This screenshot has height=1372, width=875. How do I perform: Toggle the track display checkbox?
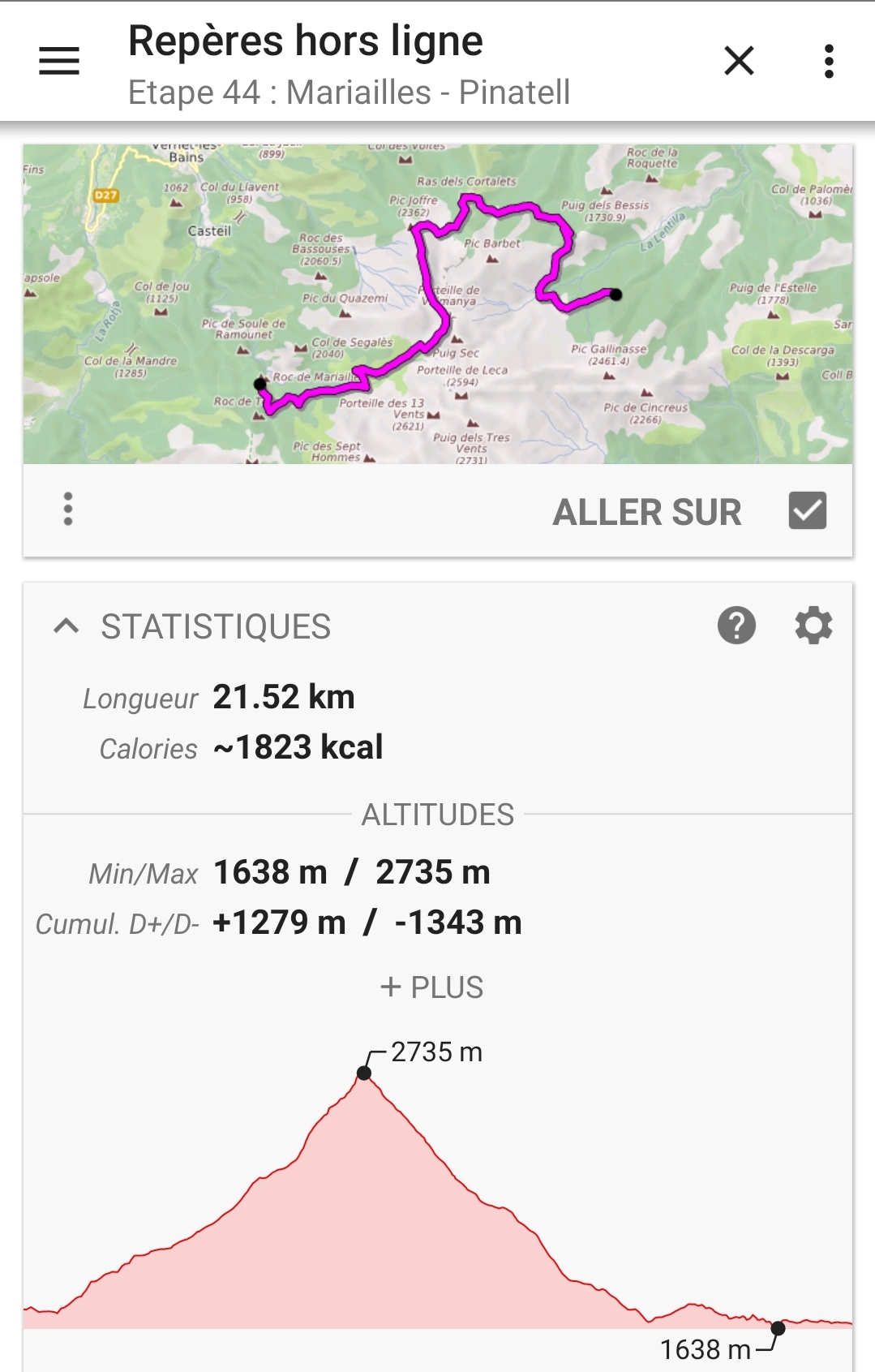coord(807,510)
